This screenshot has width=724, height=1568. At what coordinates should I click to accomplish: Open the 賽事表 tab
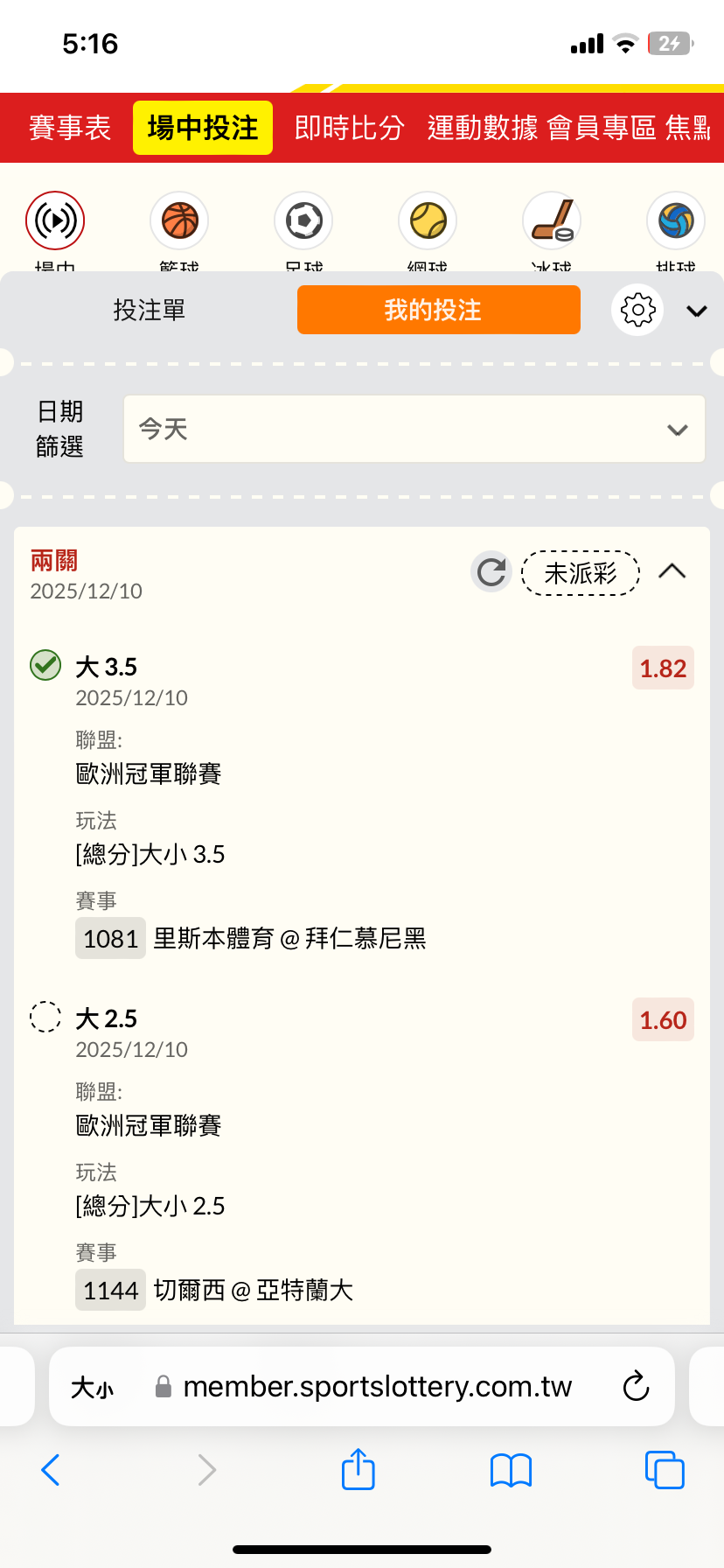pyautogui.click(x=70, y=128)
